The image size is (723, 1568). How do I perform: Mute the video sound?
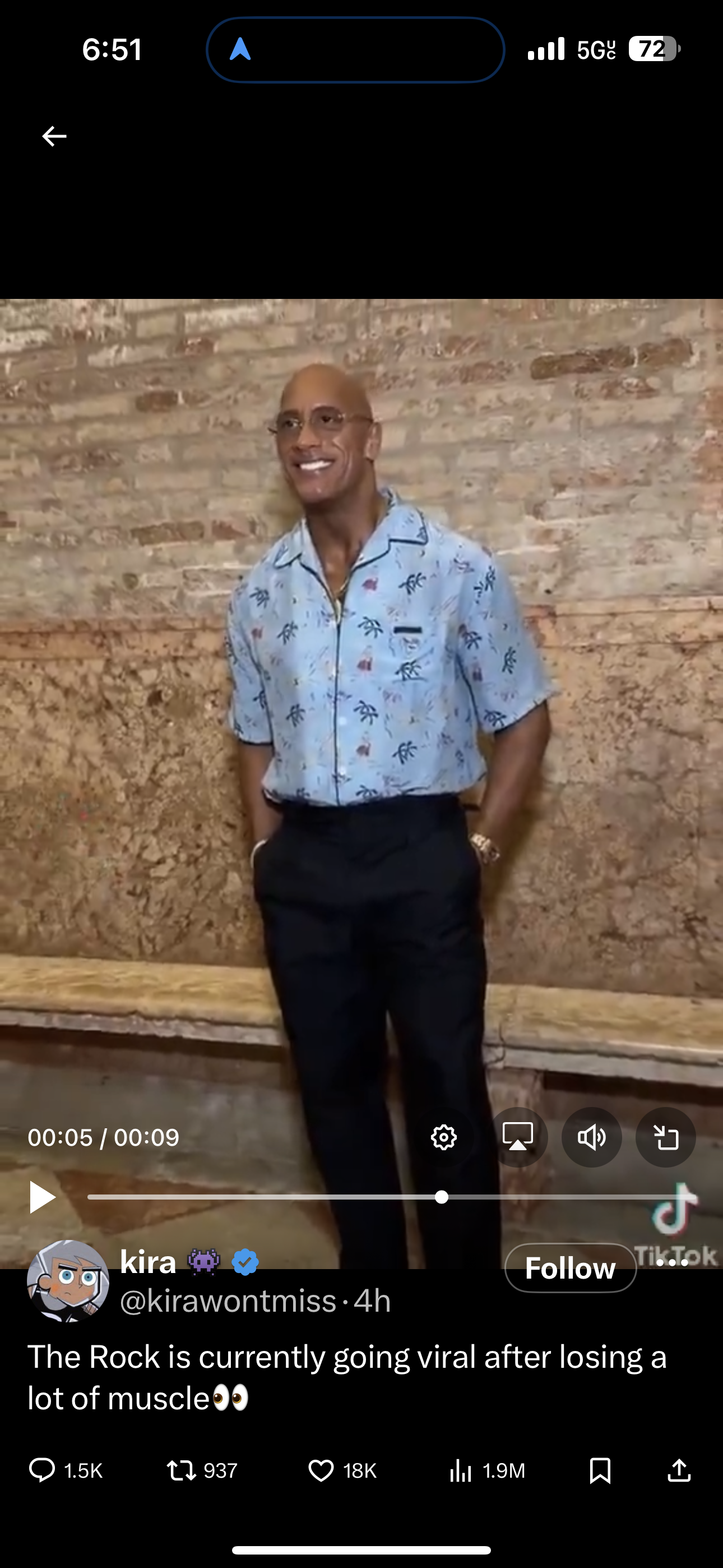(591, 1137)
